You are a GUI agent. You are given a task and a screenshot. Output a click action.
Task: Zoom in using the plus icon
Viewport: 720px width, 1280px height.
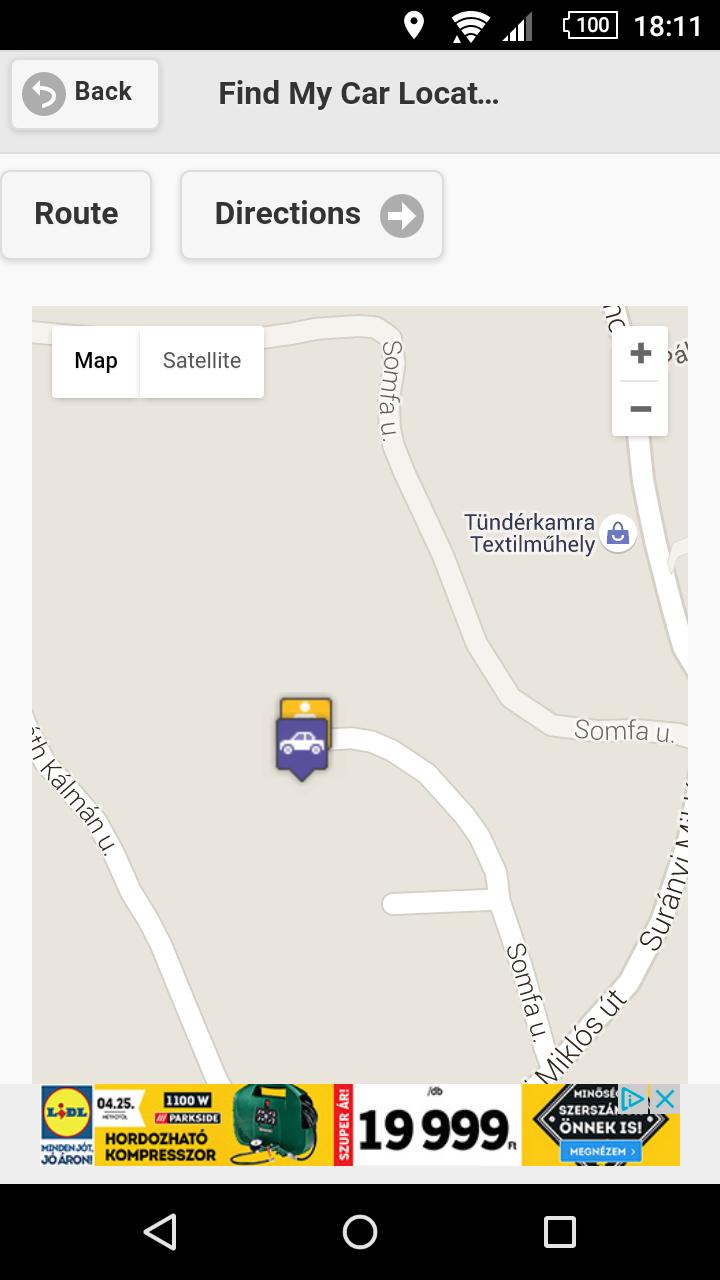point(640,353)
